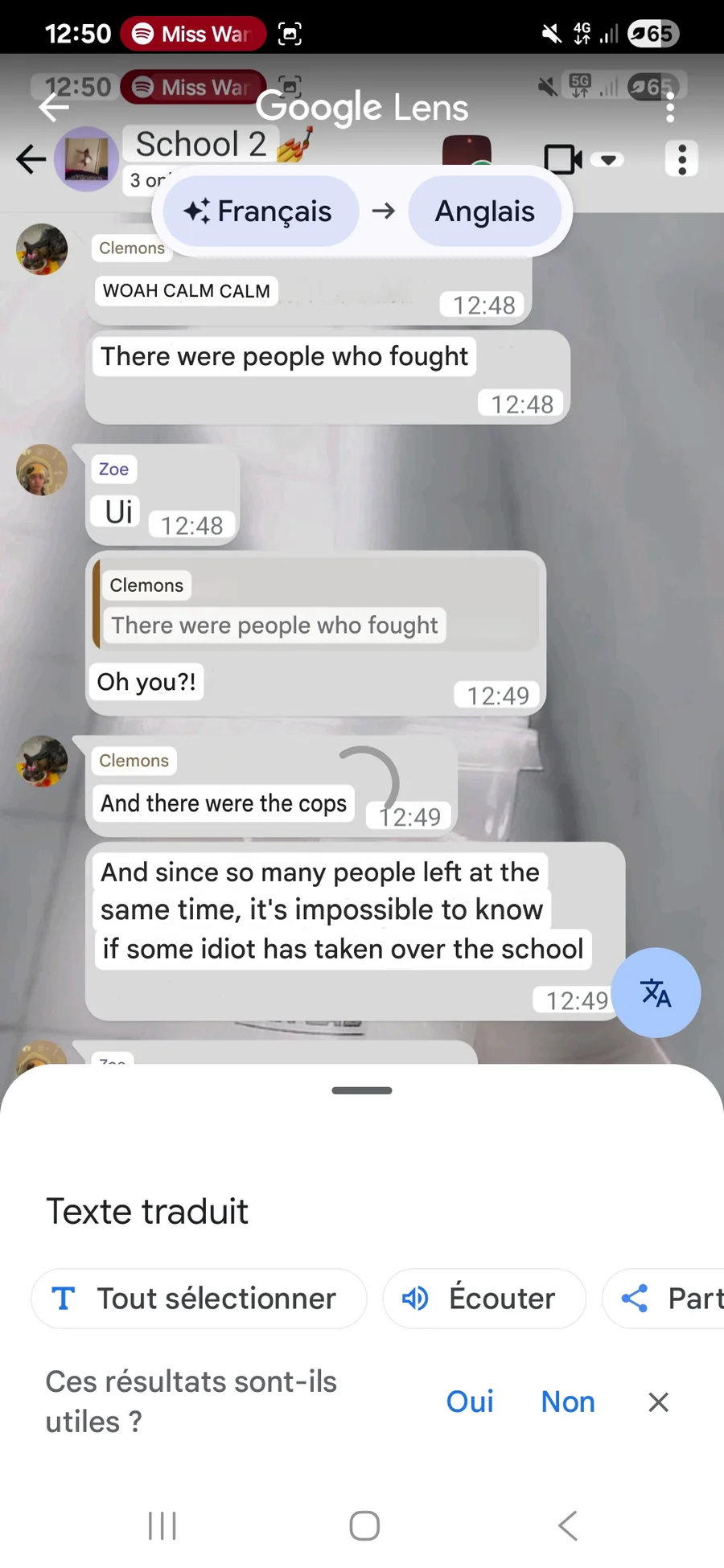724x1568 pixels.
Task: Dismiss the feedback prompt
Action: (x=659, y=1402)
